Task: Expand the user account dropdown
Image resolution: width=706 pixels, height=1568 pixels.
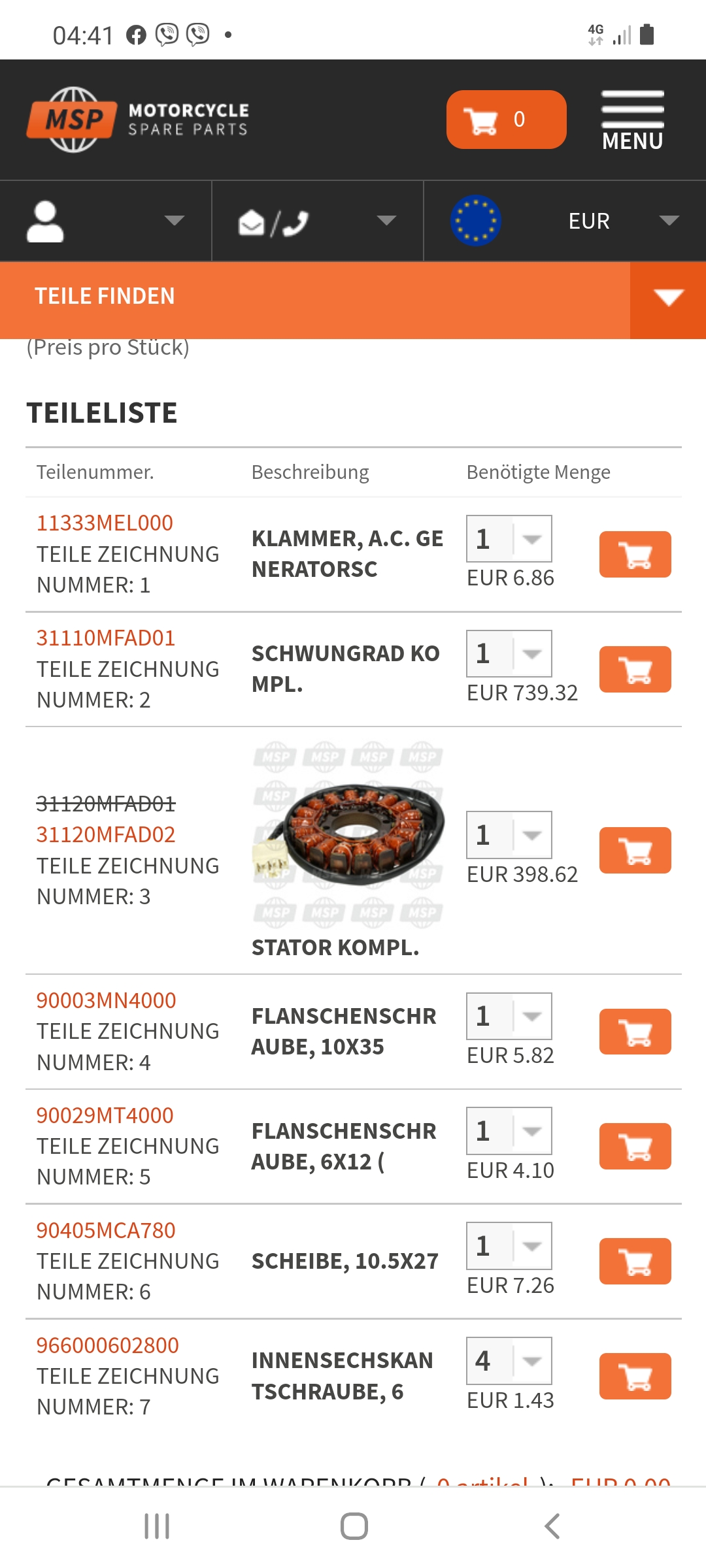Action: [106, 221]
